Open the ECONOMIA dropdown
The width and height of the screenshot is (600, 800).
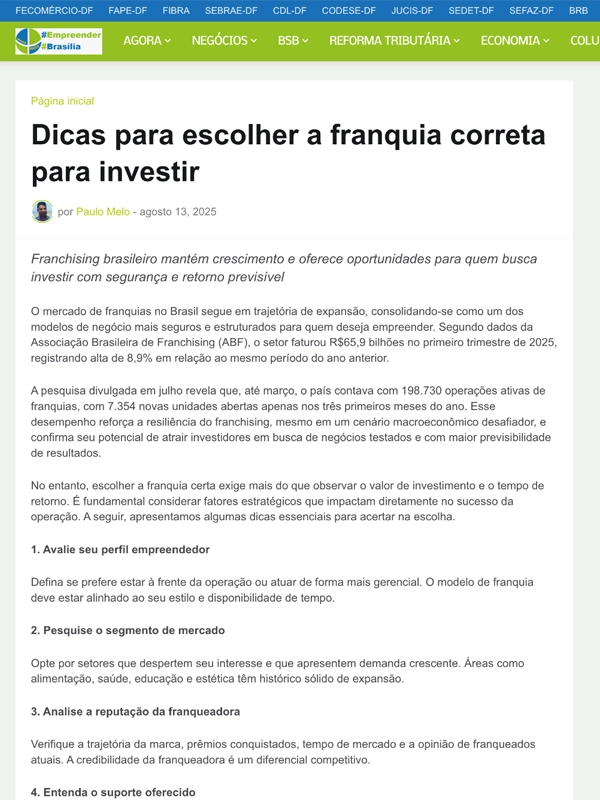click(516, 41)
